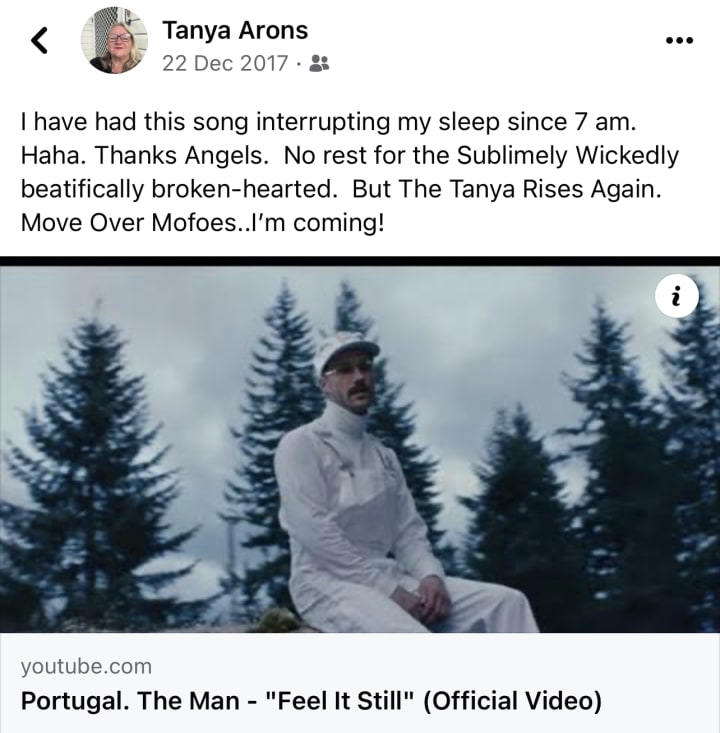
Task: Go back using the back arrow
Action: click(40, 41)
